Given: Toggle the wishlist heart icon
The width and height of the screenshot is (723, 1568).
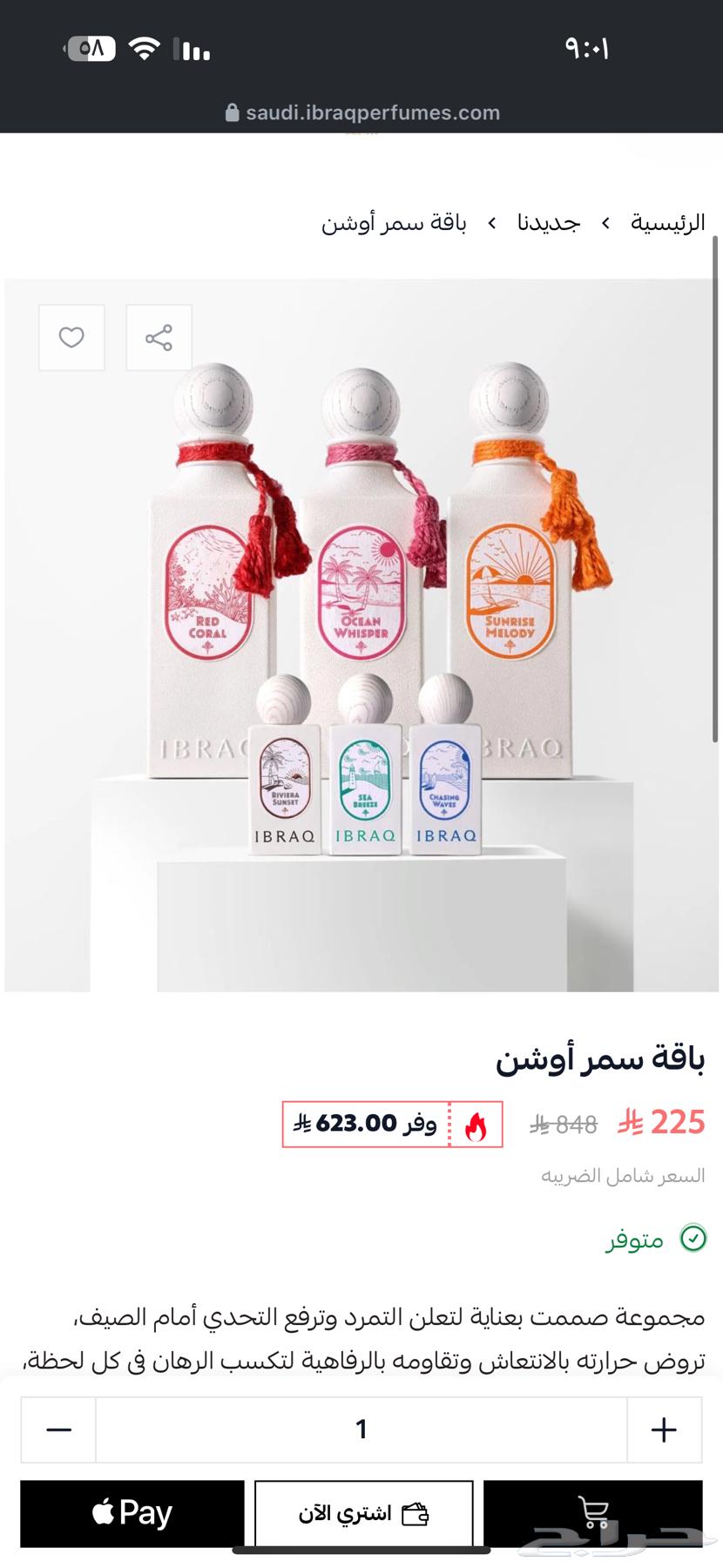Looking at the screenshot, I should [71, 337].
